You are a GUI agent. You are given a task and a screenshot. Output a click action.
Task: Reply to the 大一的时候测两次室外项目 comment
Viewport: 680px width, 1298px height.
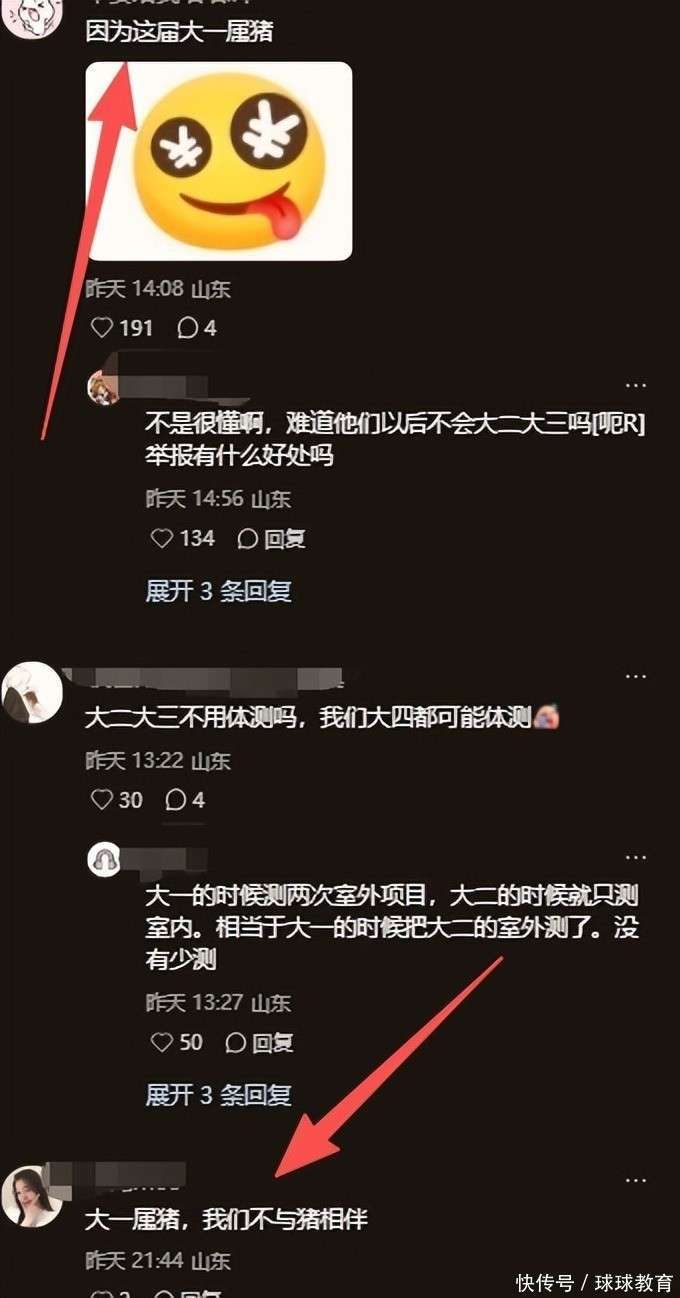260,1043
